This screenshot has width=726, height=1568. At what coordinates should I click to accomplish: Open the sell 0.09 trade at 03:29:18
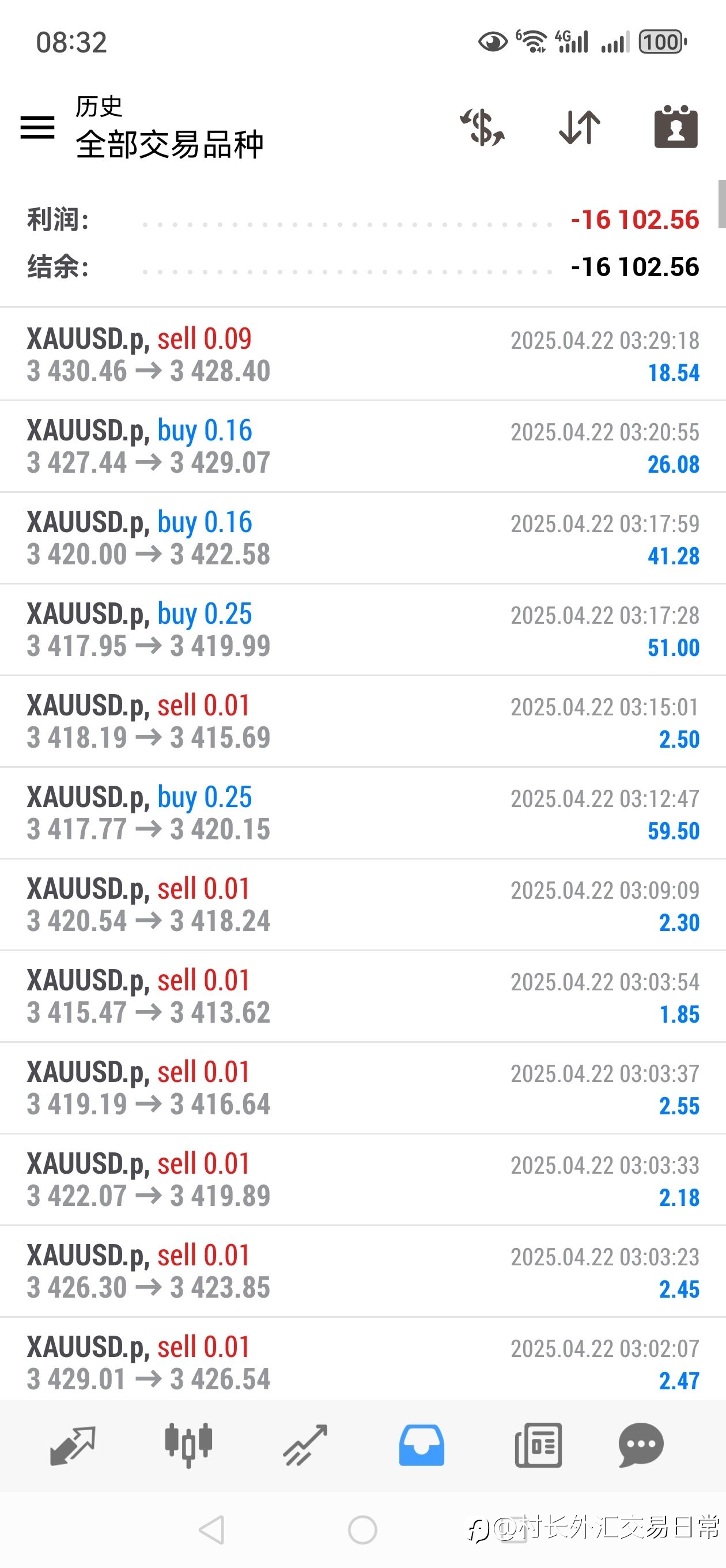pyautogui.click(x=362, y=355)
